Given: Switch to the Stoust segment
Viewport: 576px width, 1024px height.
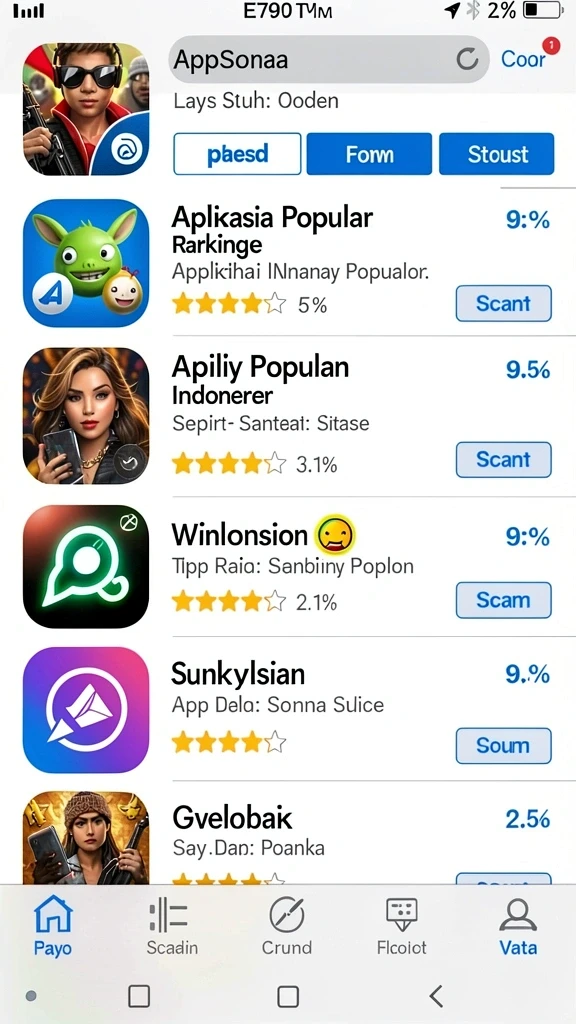Looking at the screenshot, I should click(x=496, y=154).
